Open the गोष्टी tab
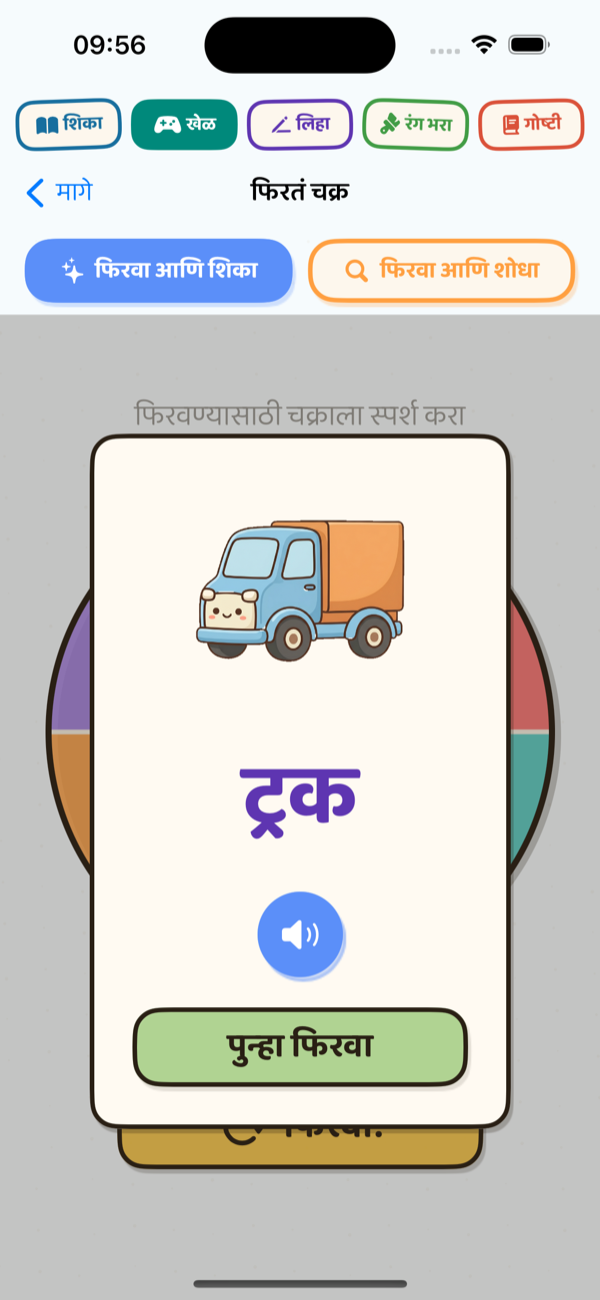 531,125
